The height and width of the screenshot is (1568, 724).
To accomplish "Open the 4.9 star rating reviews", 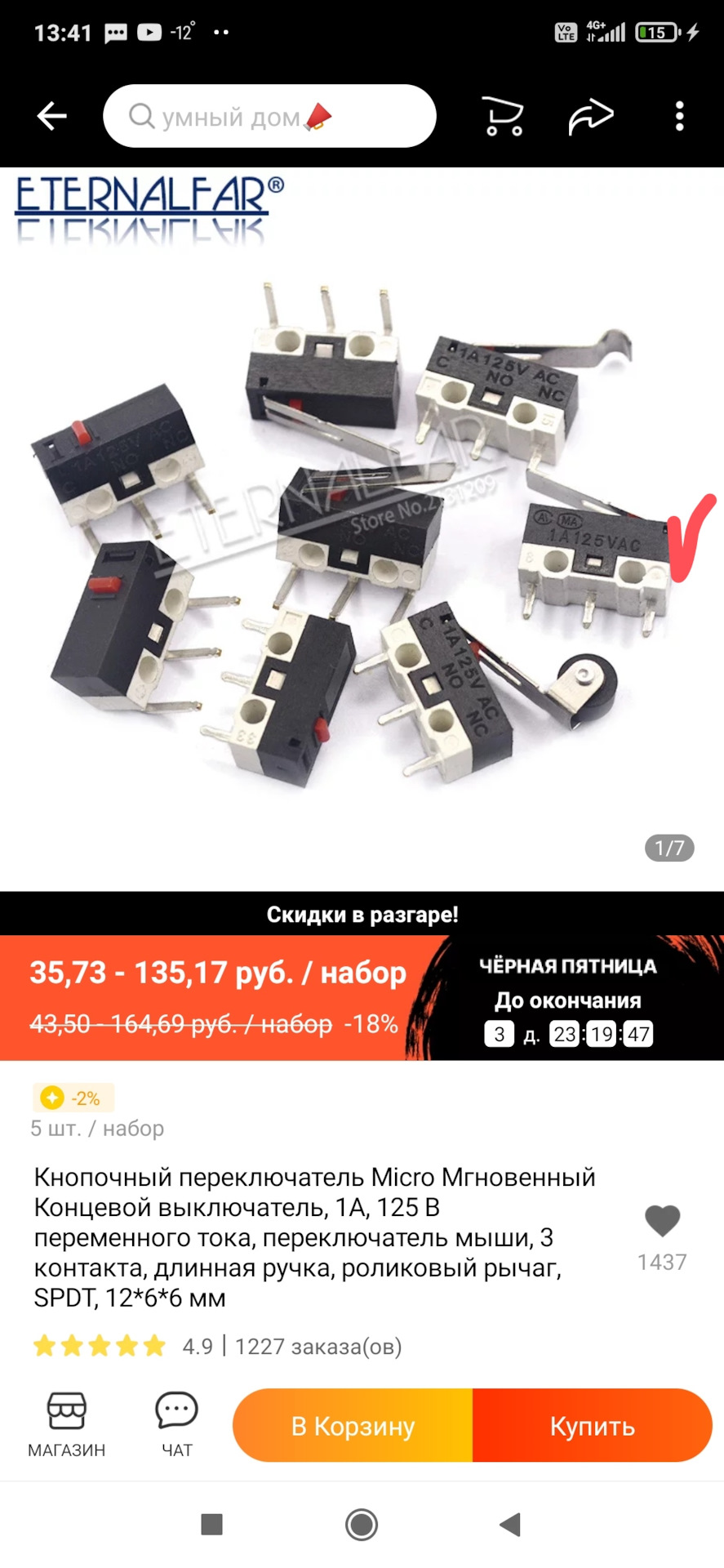I will click(x=122, y=1347).
